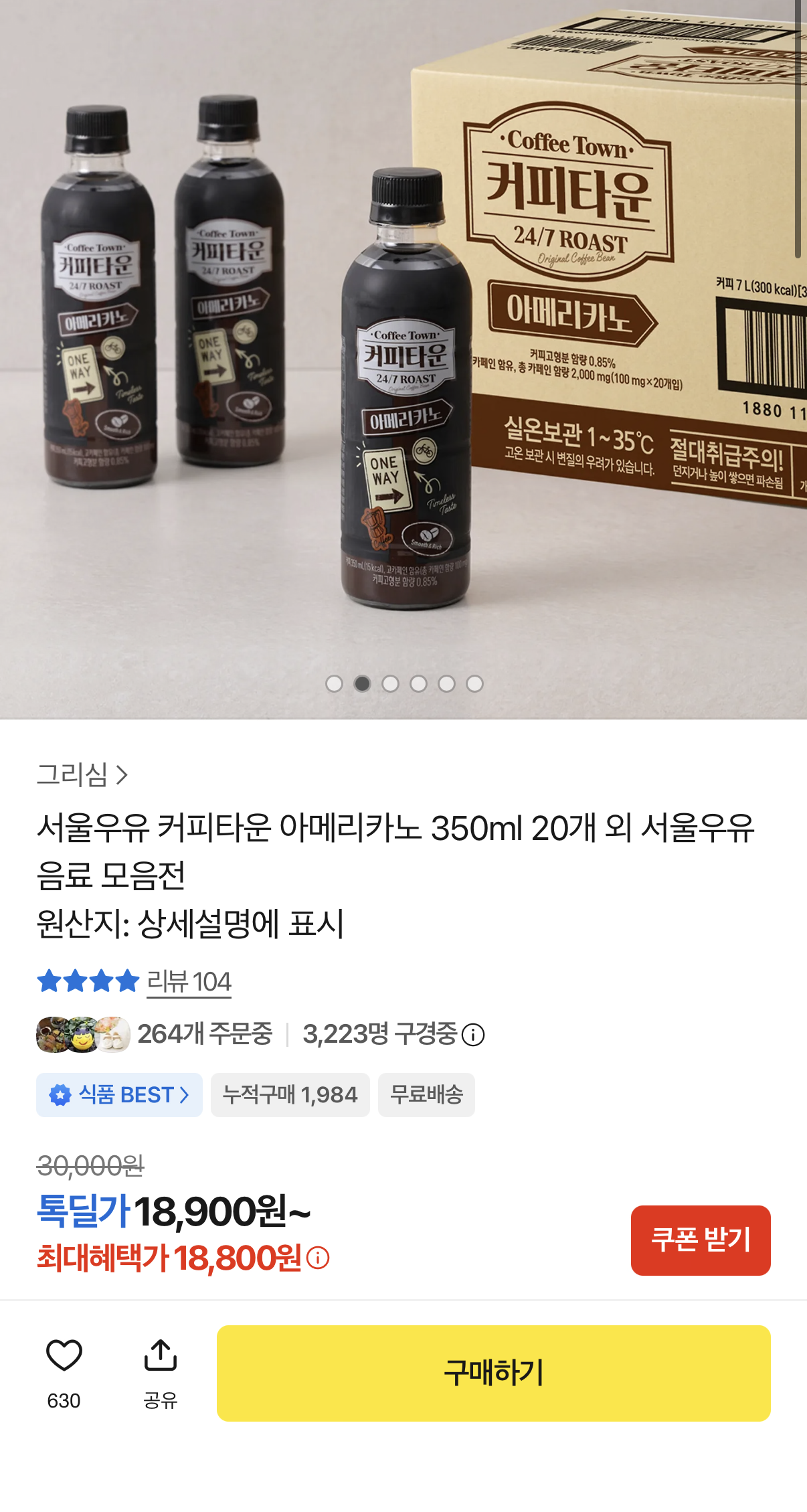Open the 그리심 store link
The height and width of the screenshot is (1512, 807).
tap(82, 775)
